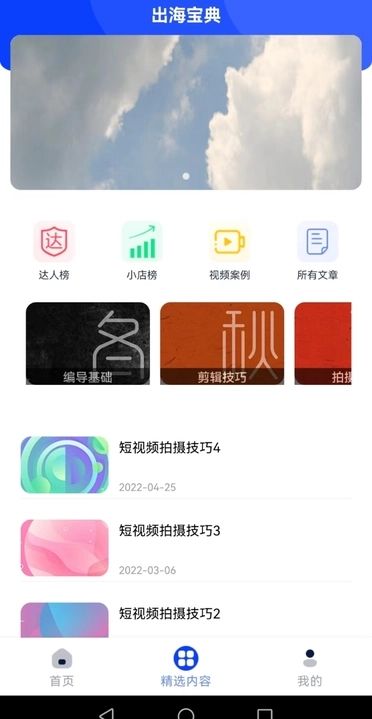Open article 短视频拍摄技巧4
This screenshot has height=719, width=372.
186,465
